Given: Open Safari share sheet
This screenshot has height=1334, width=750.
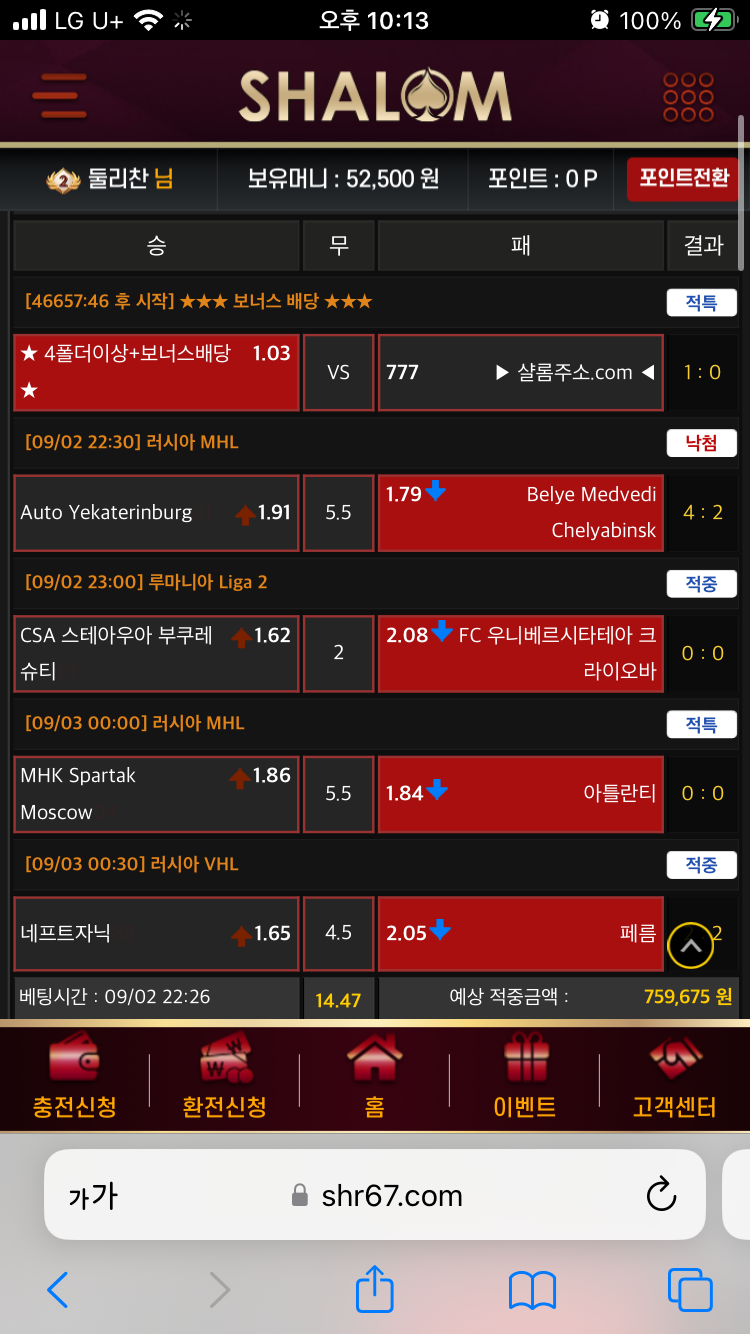Looking at the screenshot, I should pos(375,1289).
